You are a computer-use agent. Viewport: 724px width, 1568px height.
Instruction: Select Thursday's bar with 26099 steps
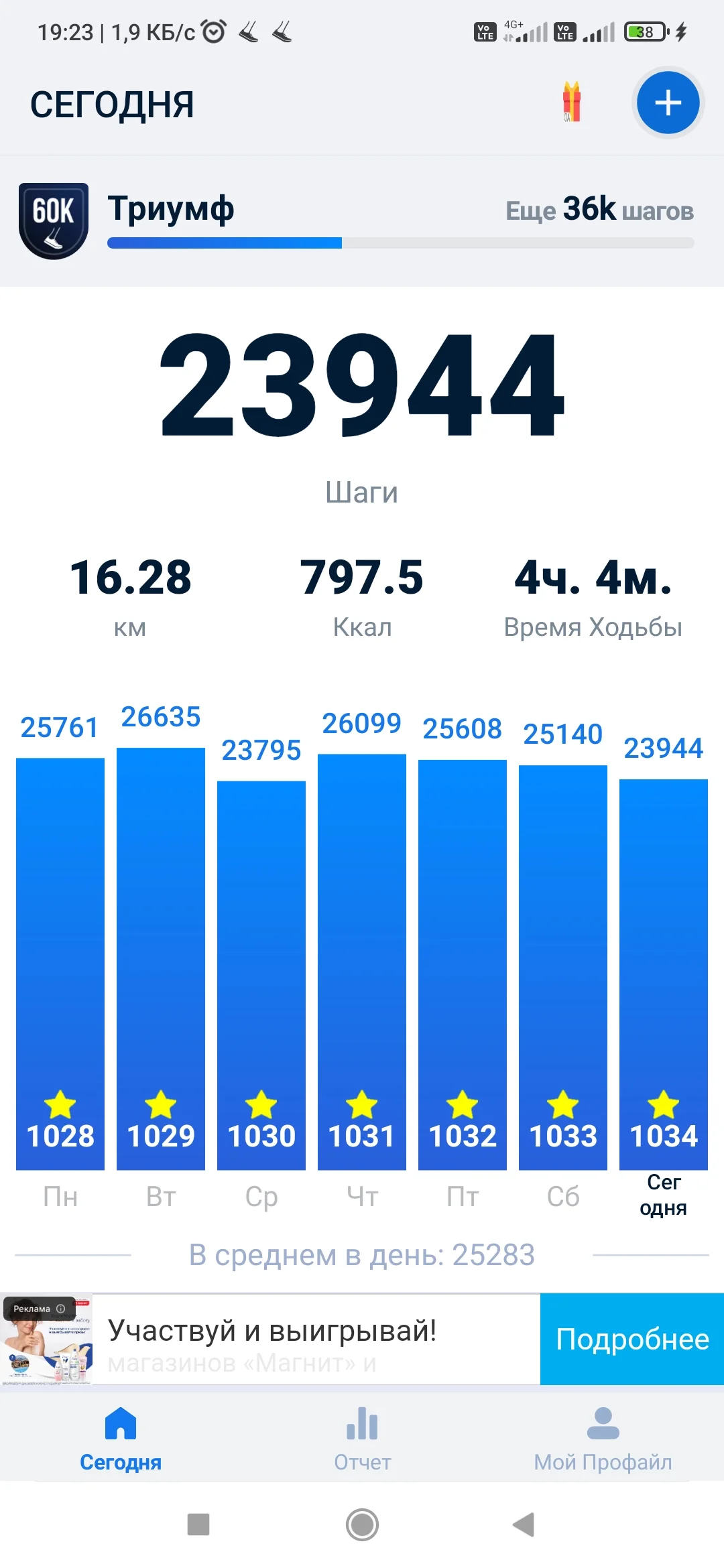[362, 962]
